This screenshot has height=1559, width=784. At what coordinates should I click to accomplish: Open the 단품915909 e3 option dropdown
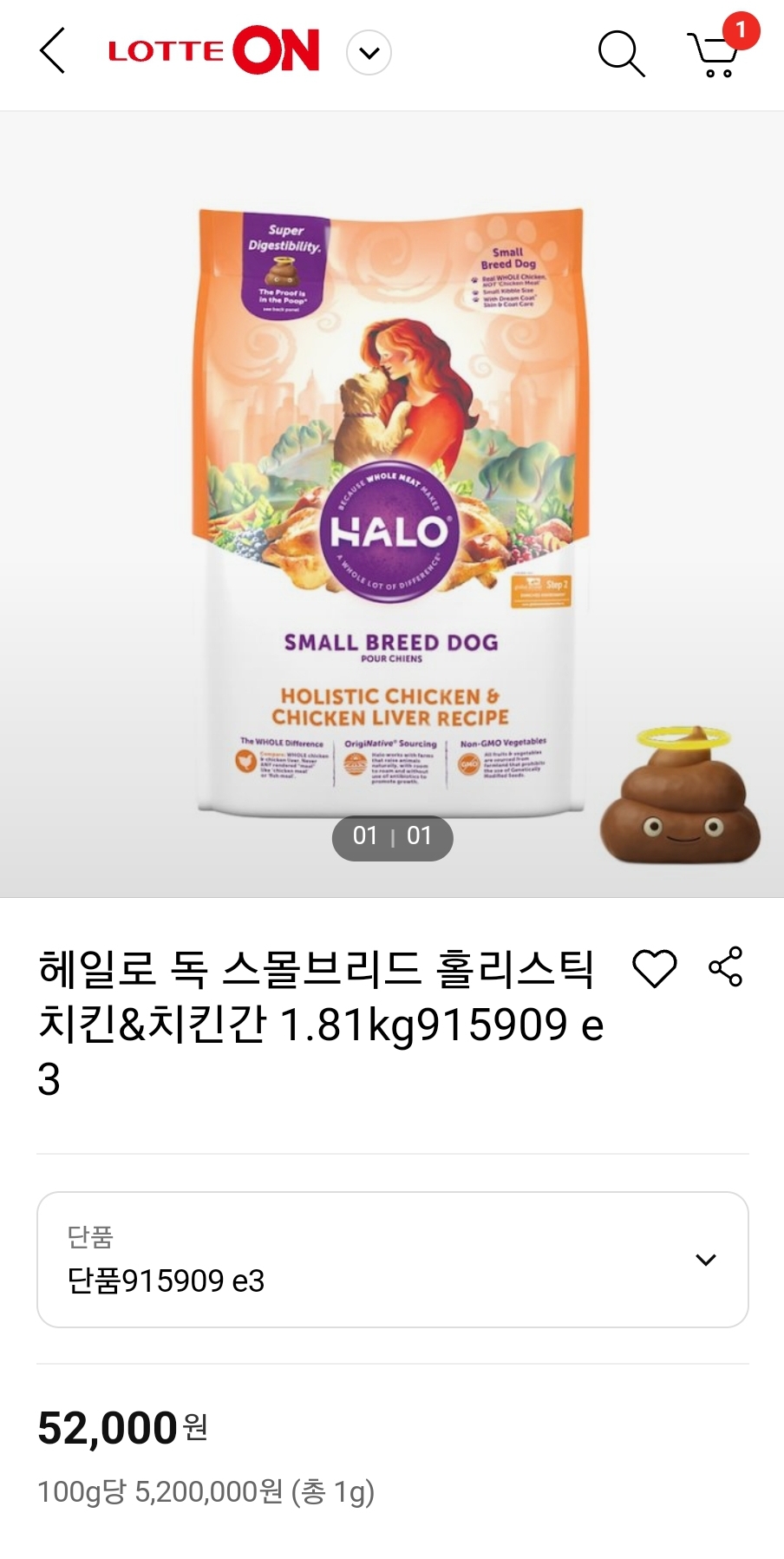(x=392, y=1258)
